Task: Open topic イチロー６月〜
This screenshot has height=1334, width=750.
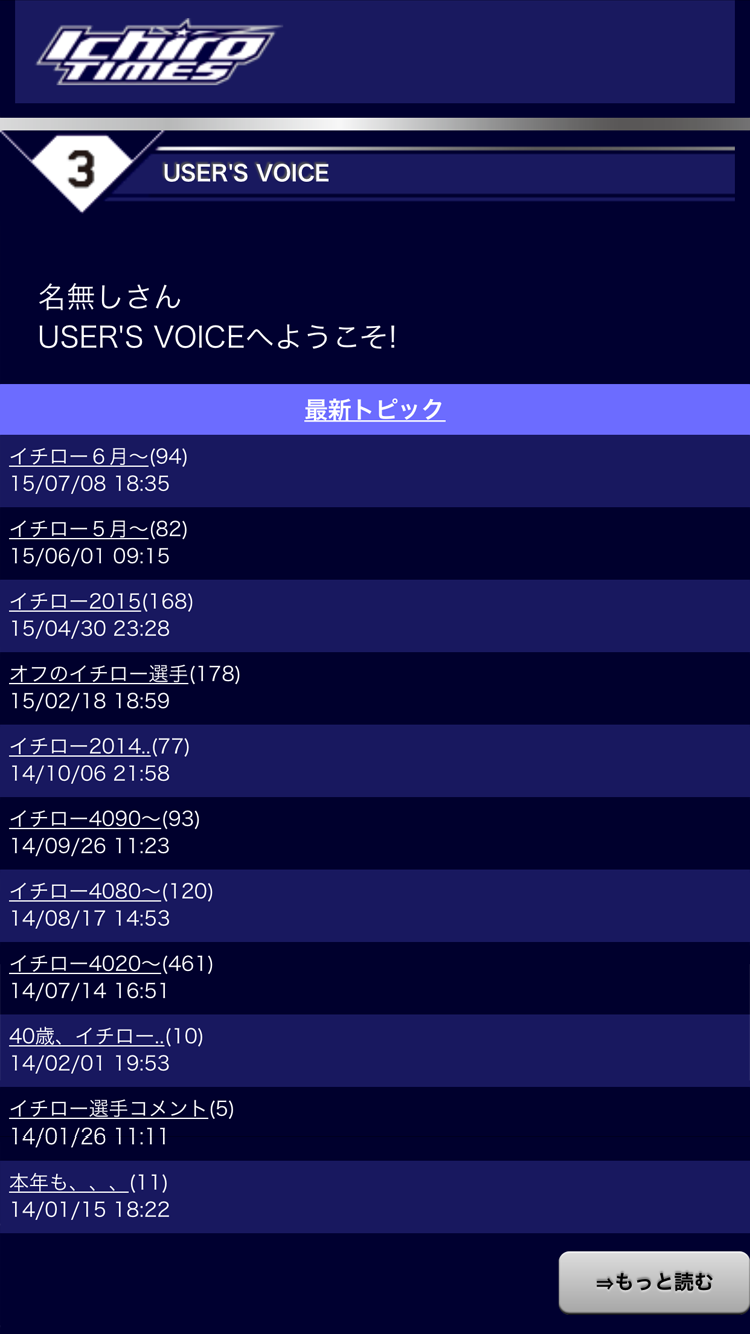Action: coord(79,457)
